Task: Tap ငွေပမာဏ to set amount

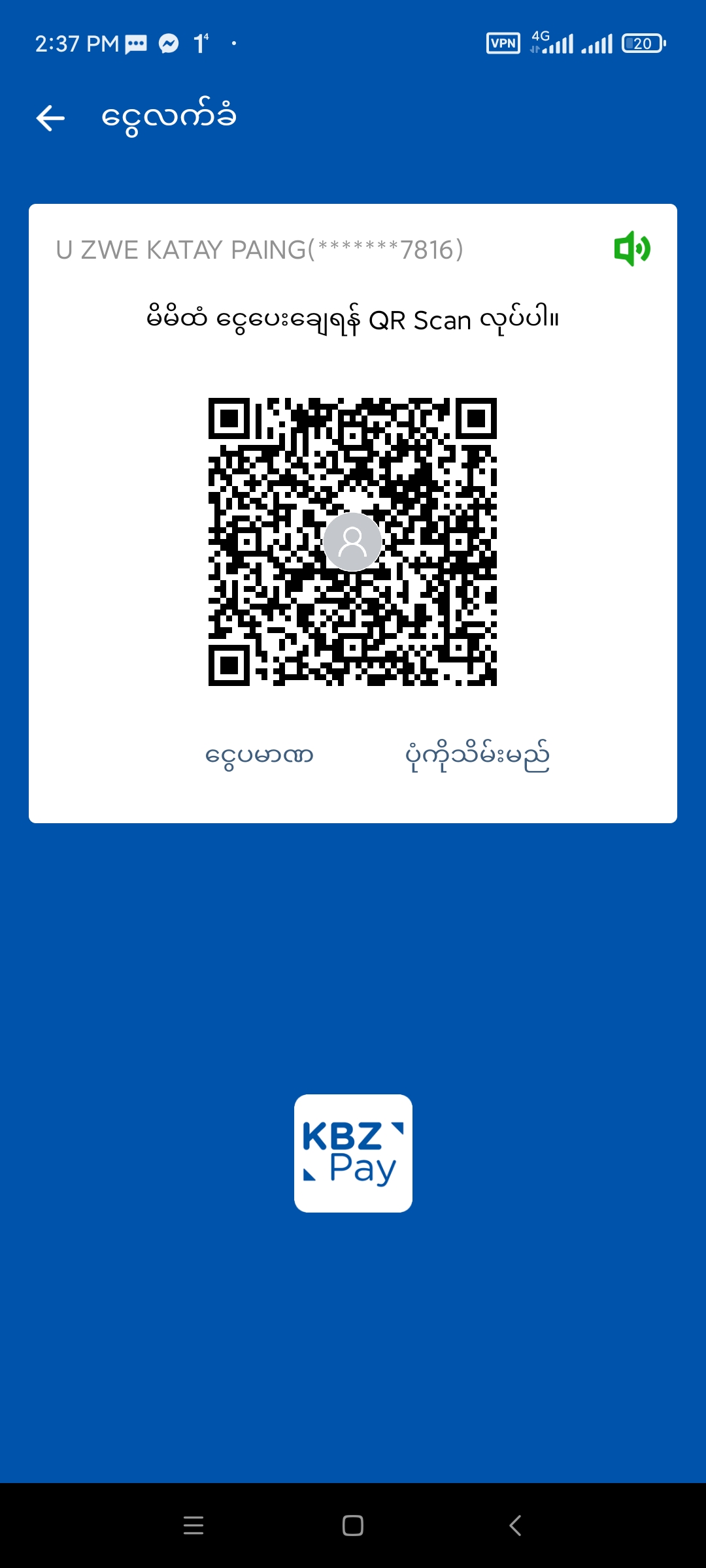Action: click(260, 756)
